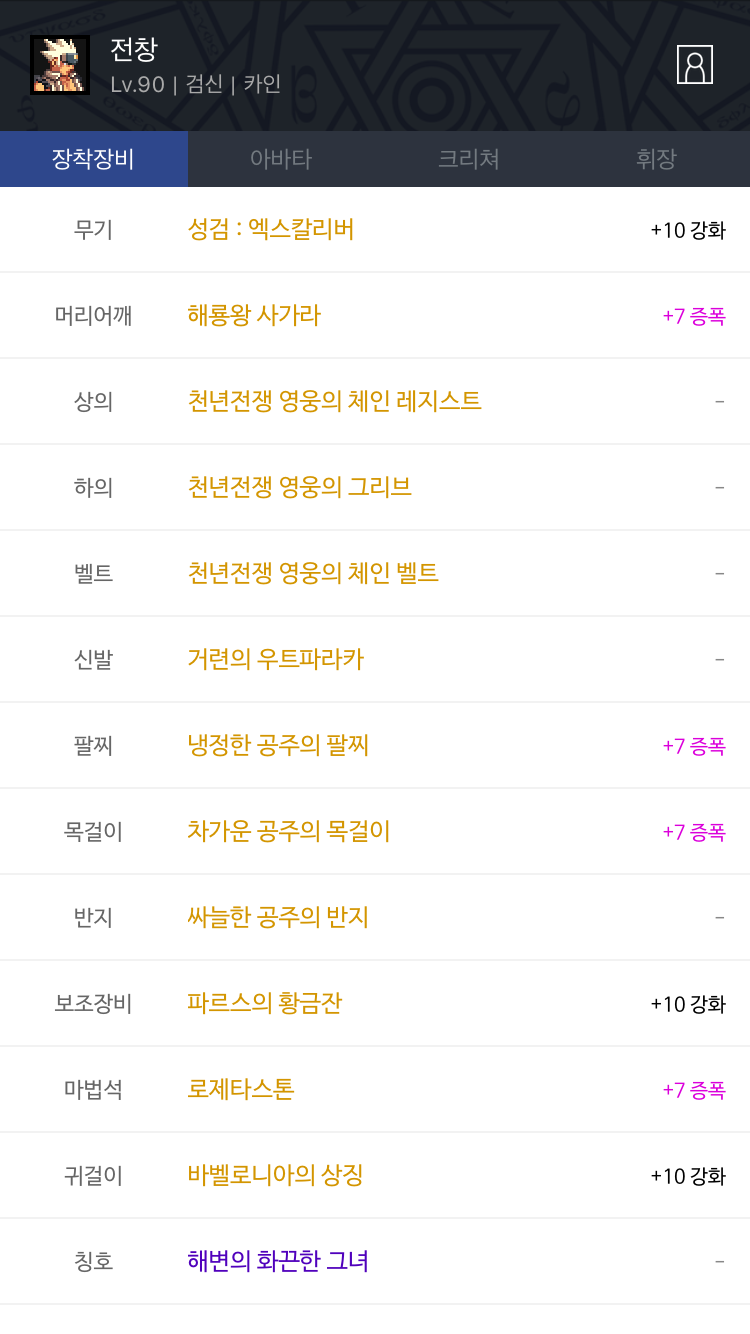This screenshot has height=1334, width=750.
Task: Open 천년전쟁 영웅의 체인 레지스트 item
Action: point(334,402)
